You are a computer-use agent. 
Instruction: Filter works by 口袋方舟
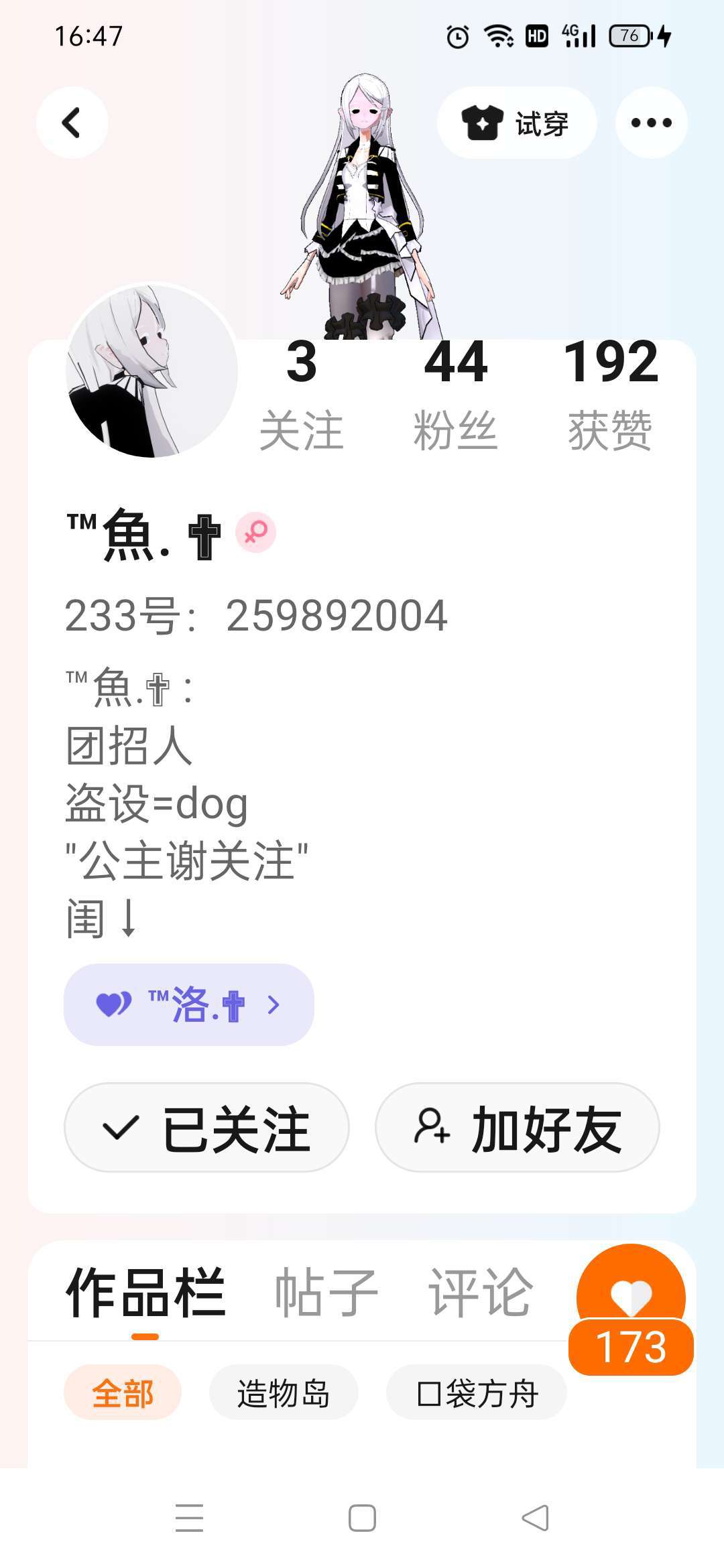[x=477, y=1393]
